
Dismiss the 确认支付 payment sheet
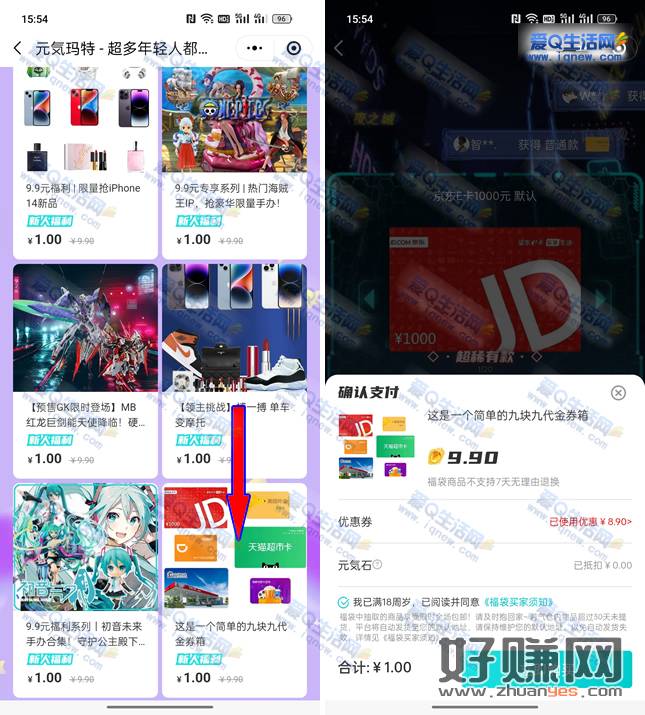click(x=618, y=393)
